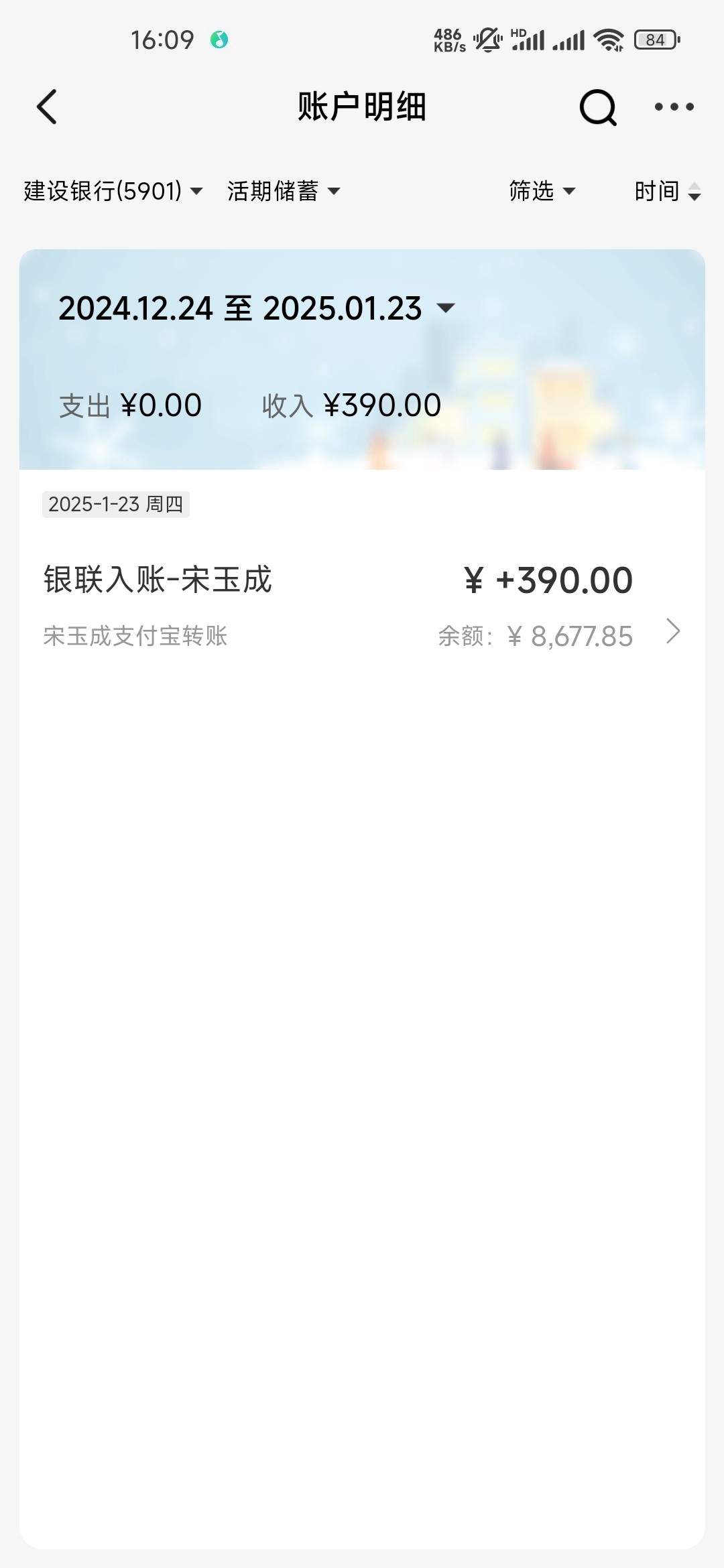Open the 筛选 filter options
The image size is (724, 1568).
pos(542,191)
